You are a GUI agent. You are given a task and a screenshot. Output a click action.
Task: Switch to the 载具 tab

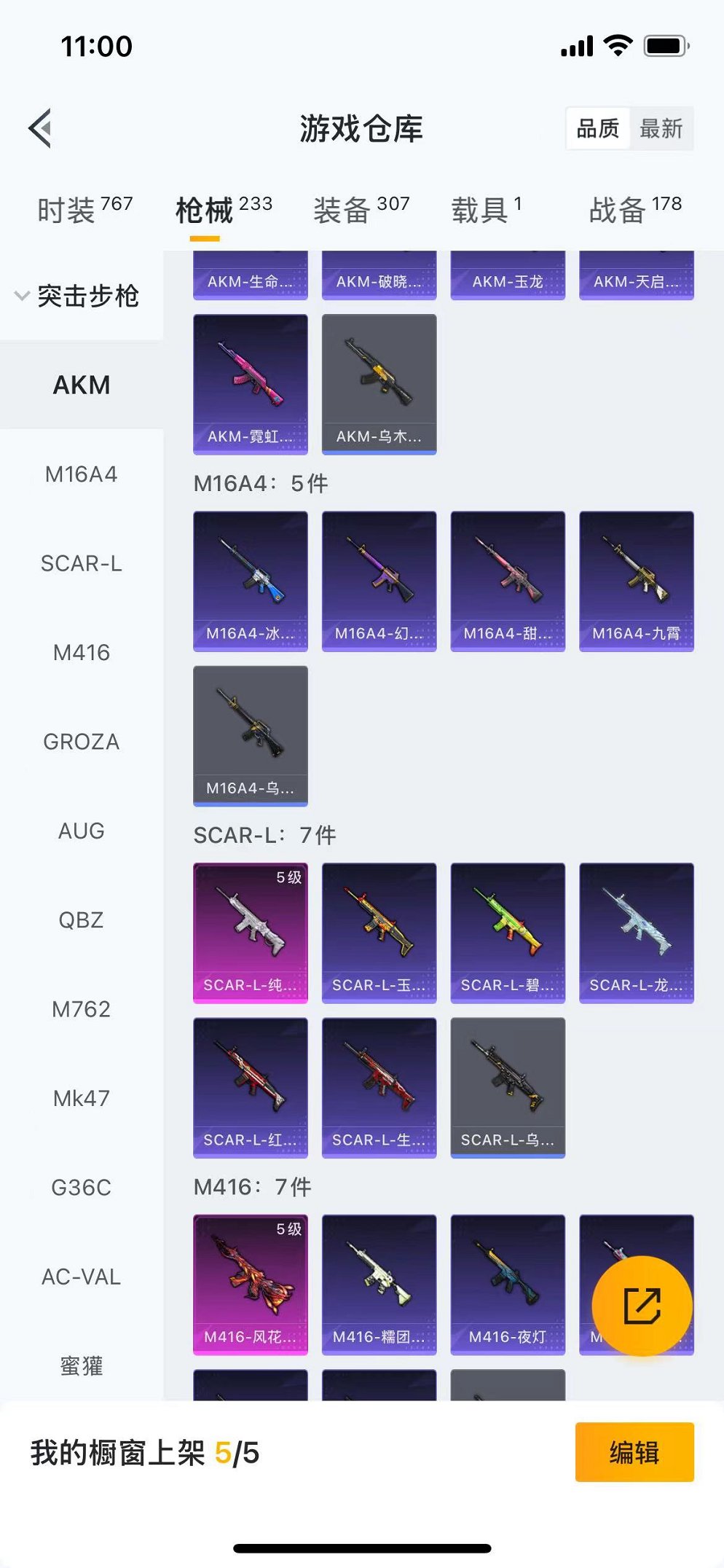[x=486, y=211]
